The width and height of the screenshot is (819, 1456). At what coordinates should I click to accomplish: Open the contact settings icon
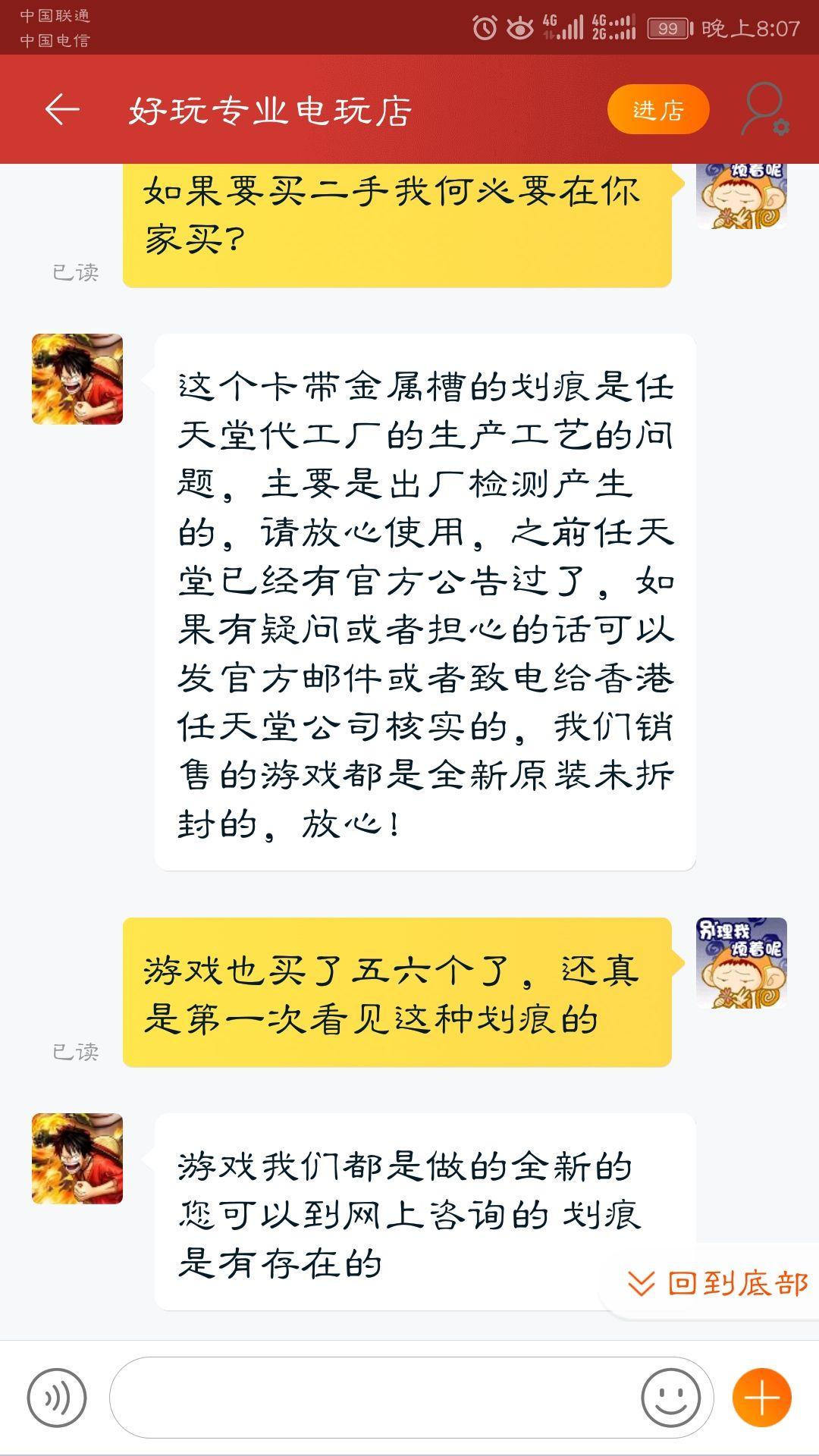click(764, 110)
